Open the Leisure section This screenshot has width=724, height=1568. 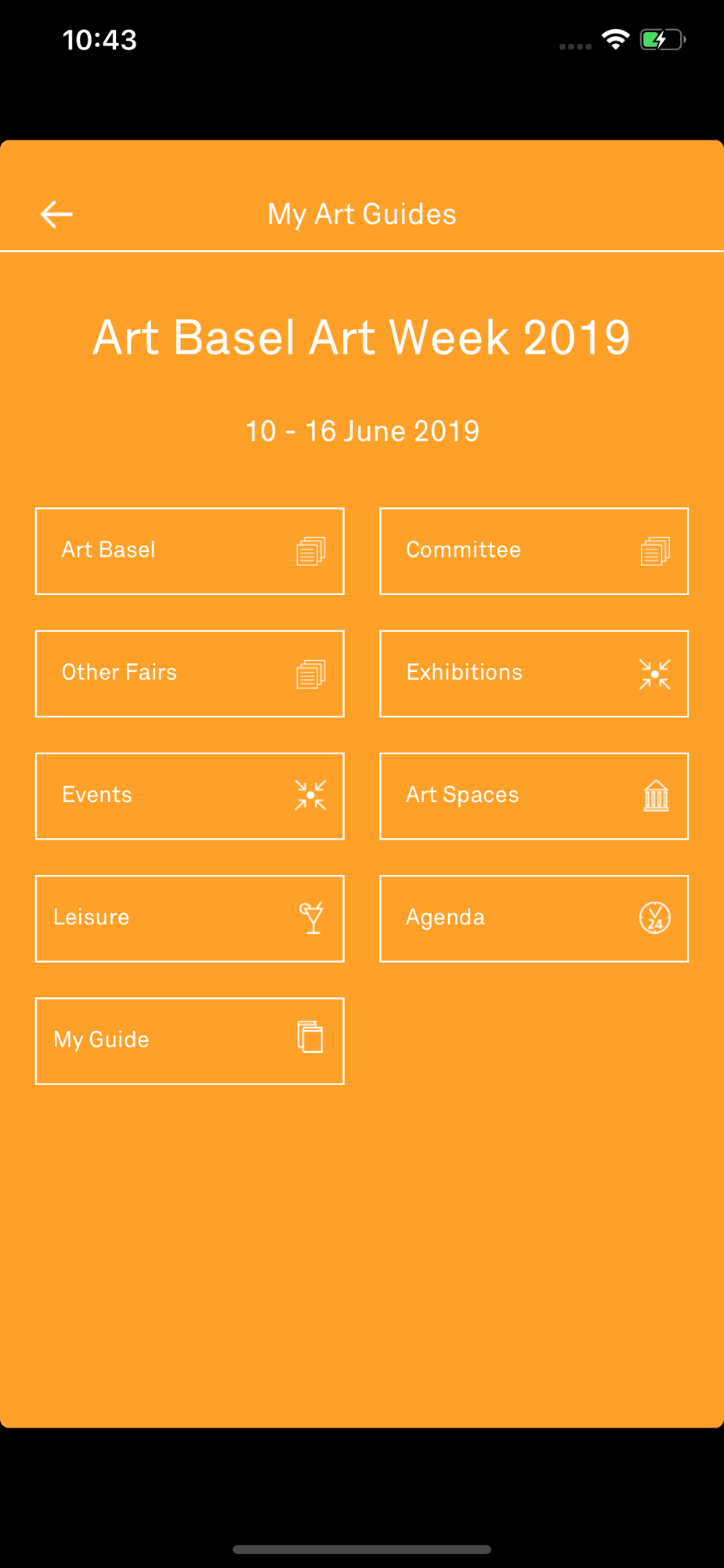(190, 918)
